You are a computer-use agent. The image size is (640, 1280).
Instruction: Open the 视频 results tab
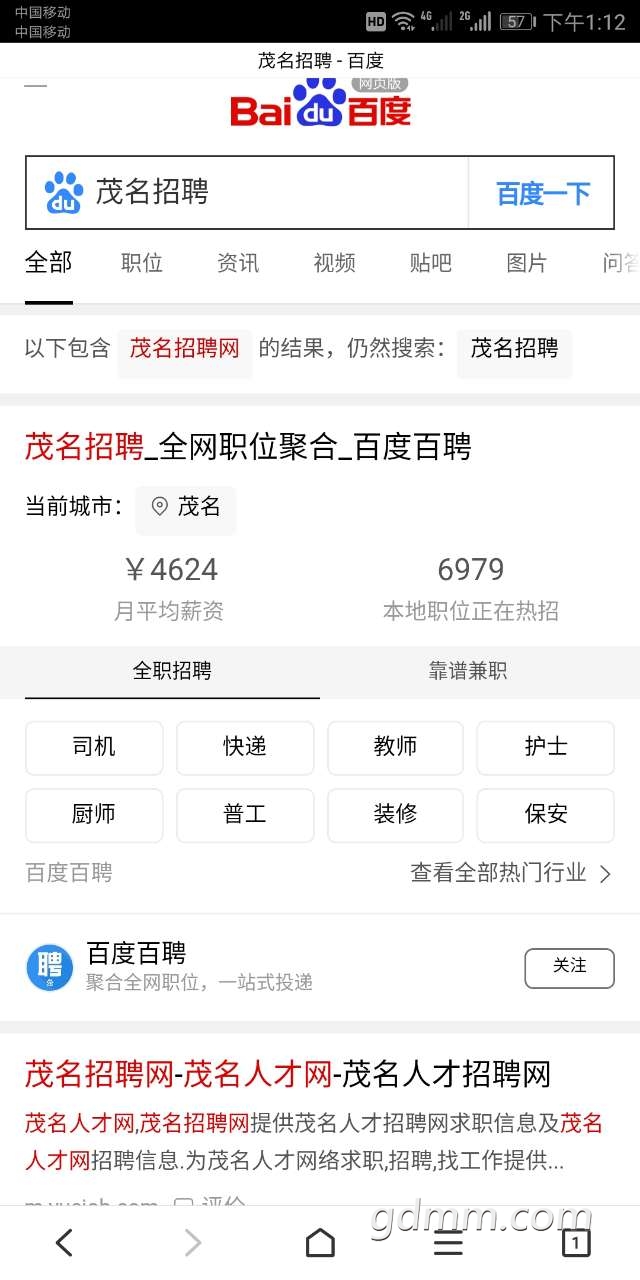pos(334,263)
